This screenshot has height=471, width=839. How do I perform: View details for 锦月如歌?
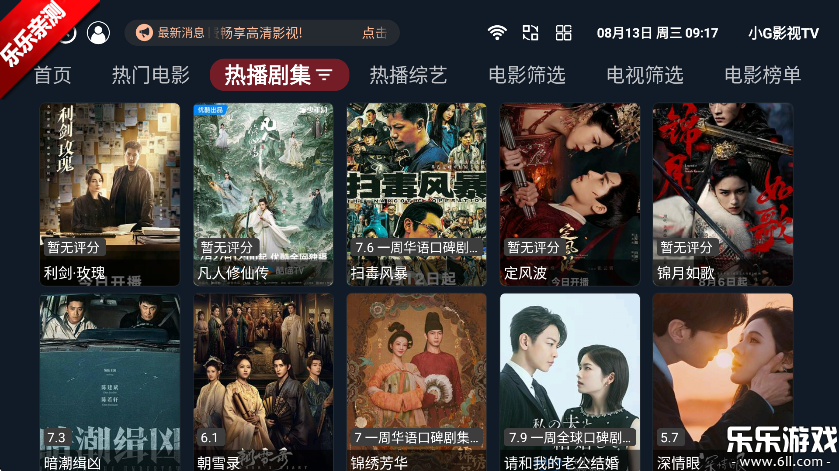[x=722, y=194]
